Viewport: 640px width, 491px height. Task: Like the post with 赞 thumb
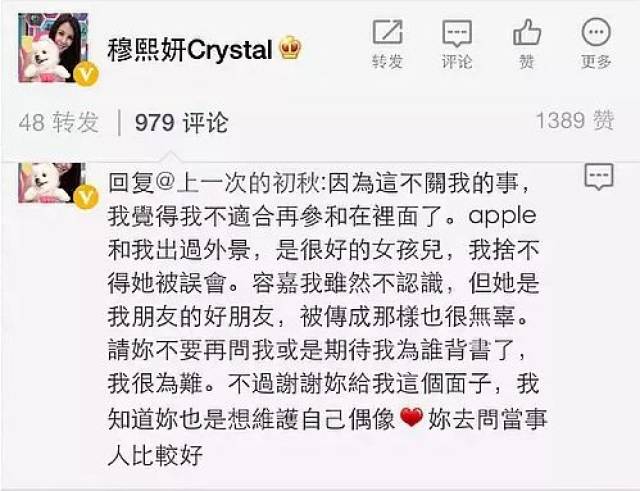[x=527, y=42]
